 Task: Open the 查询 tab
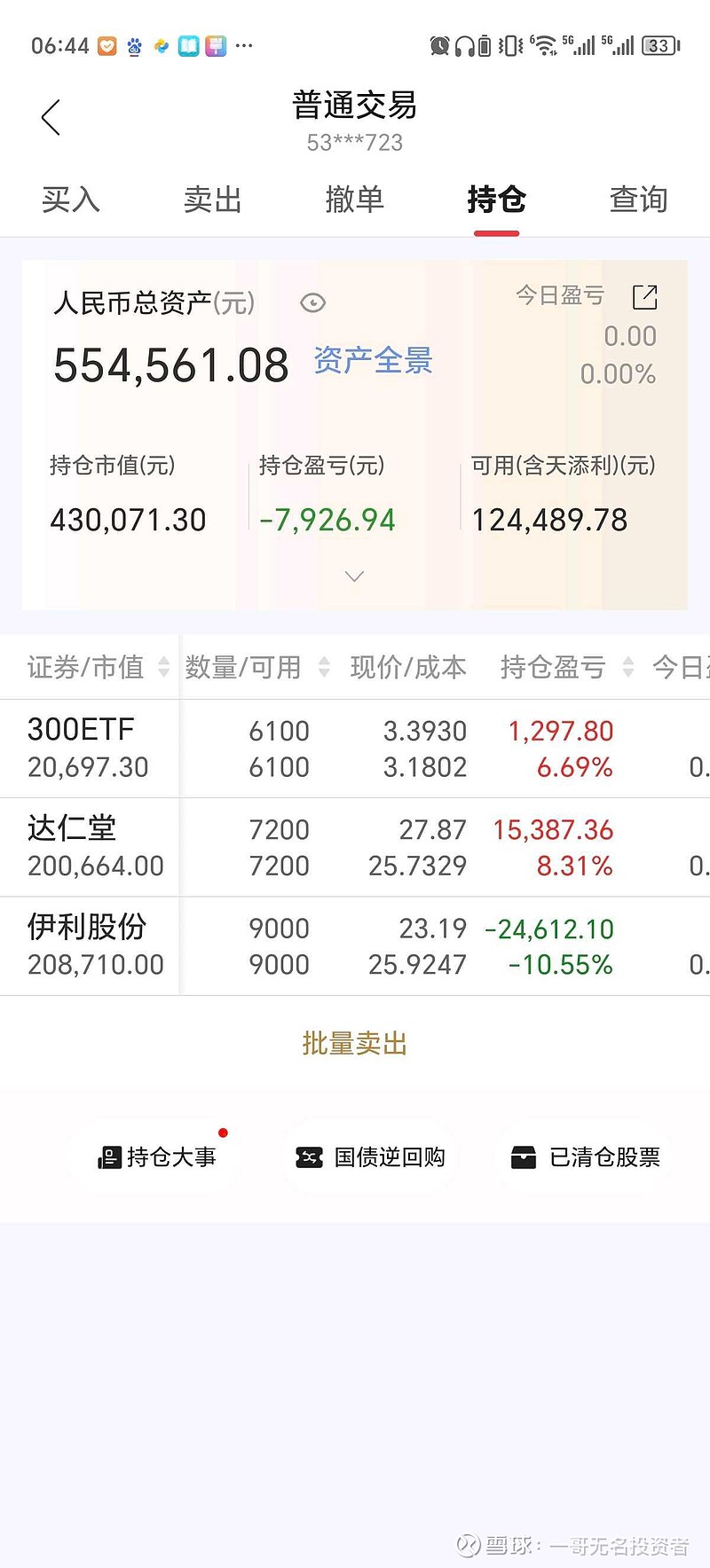(x=638, y=200)
